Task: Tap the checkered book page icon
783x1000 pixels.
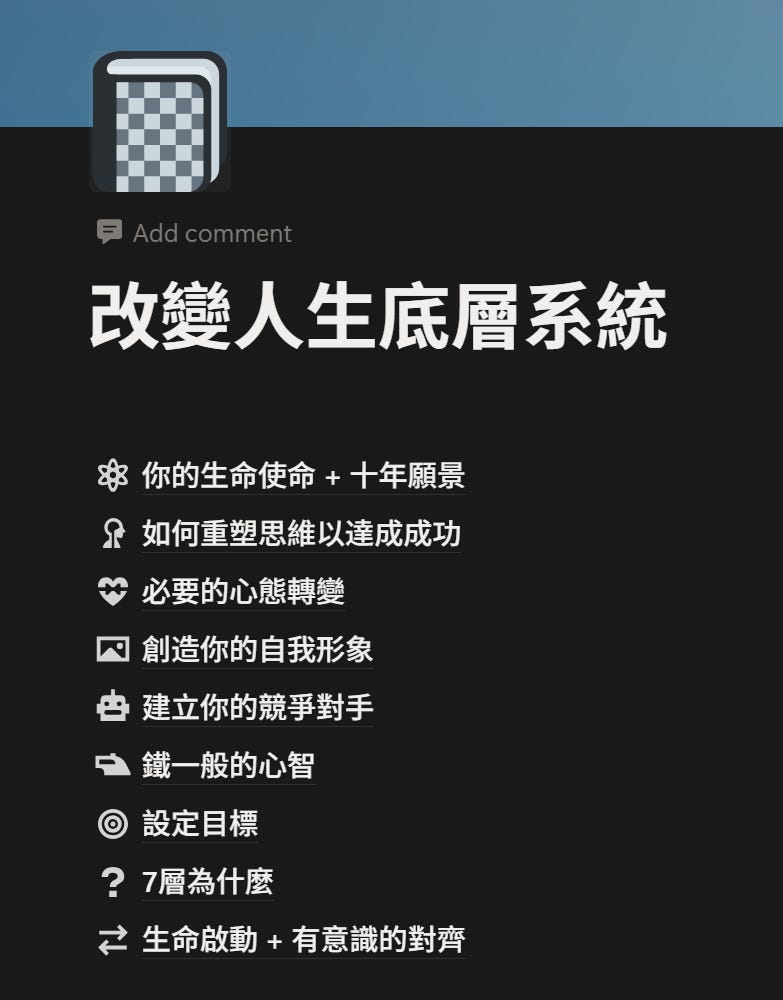Action: pos(160,121)
